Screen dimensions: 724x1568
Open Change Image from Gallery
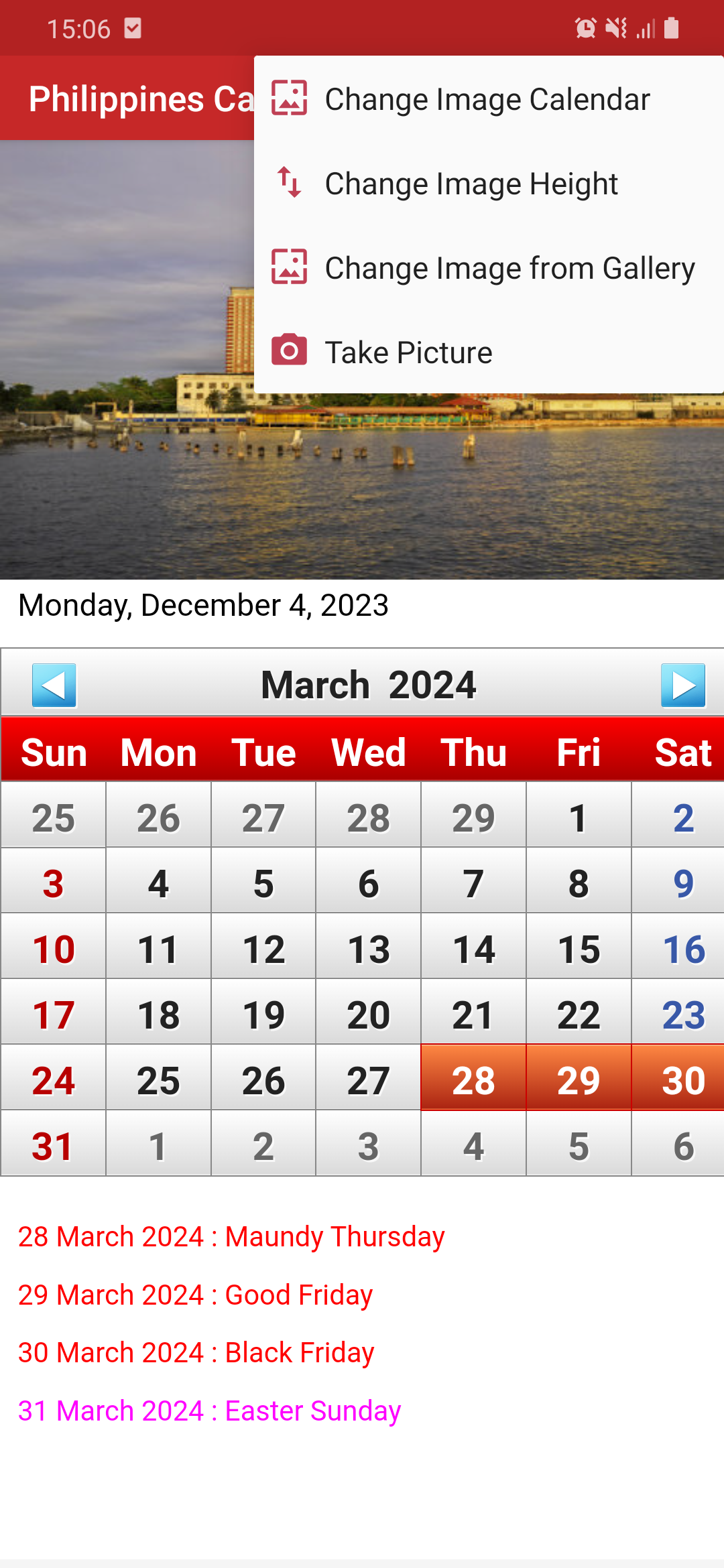click(489, 268)
